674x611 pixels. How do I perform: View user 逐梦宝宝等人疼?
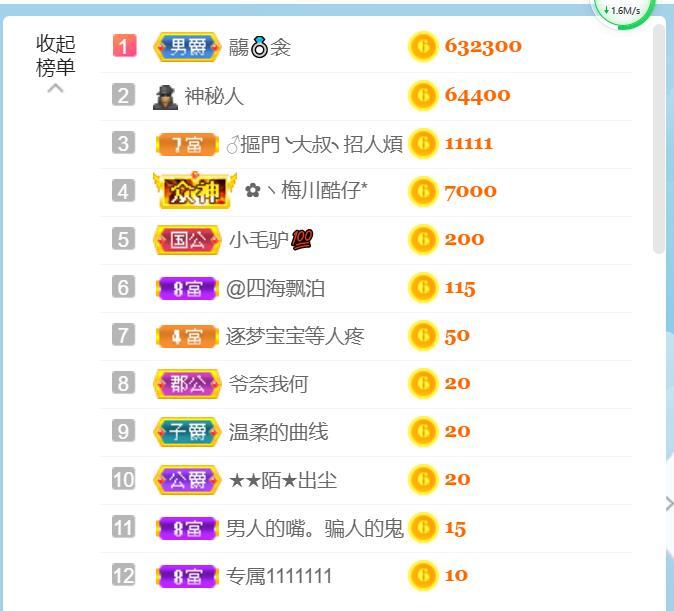coord(295,336)
